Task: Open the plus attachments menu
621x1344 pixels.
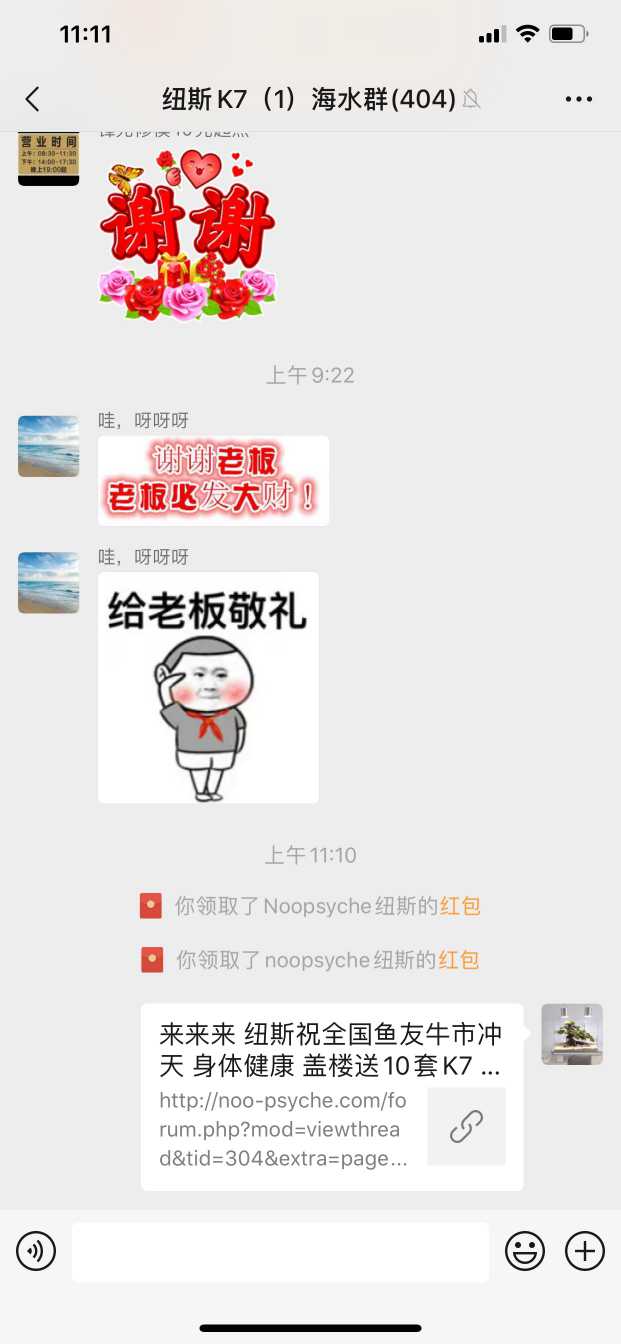Action: pyautogui.click(x=585, y=1251)
